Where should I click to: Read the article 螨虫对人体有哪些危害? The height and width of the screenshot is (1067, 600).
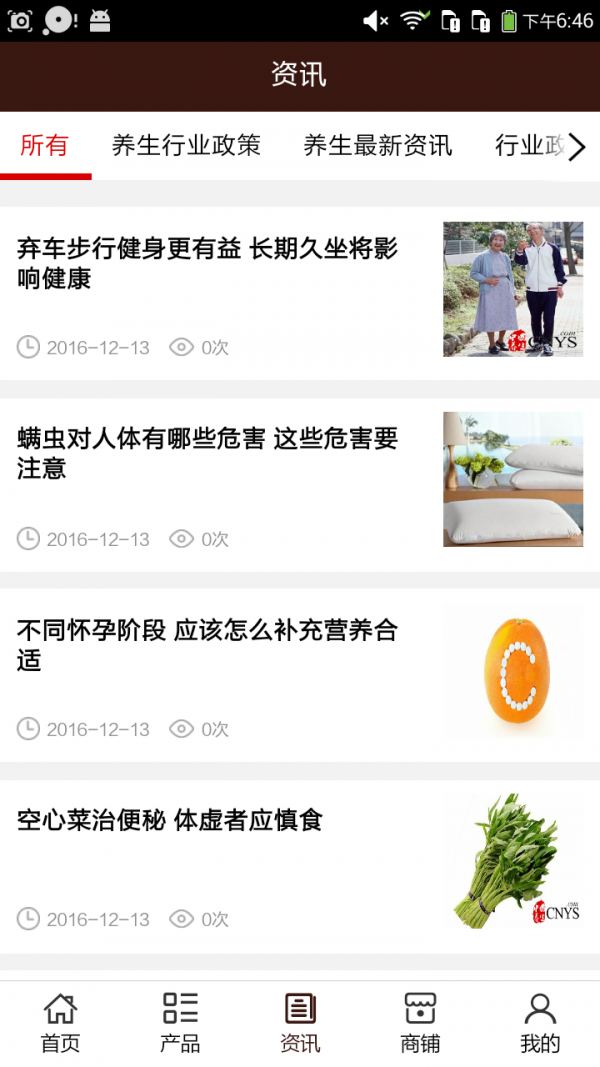208,453
